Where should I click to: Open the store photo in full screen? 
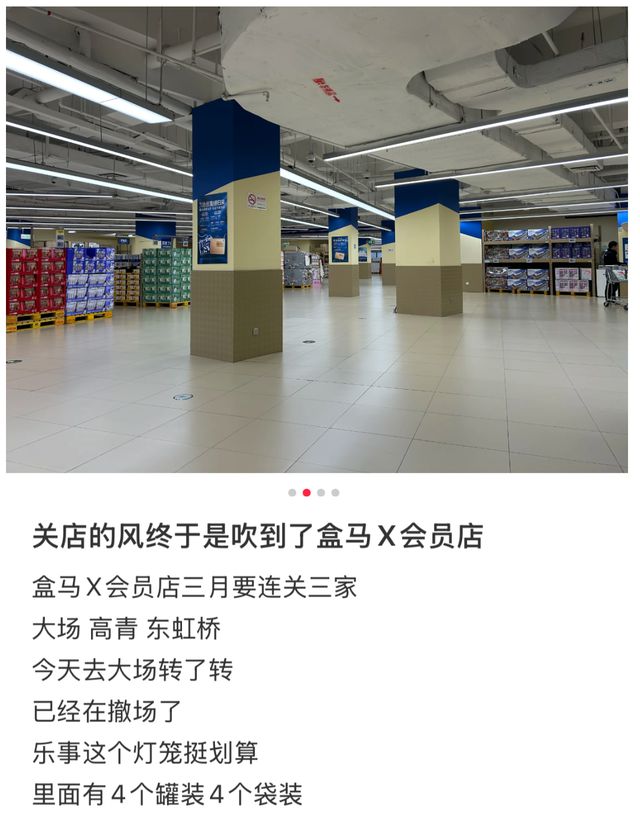[317, 240]
